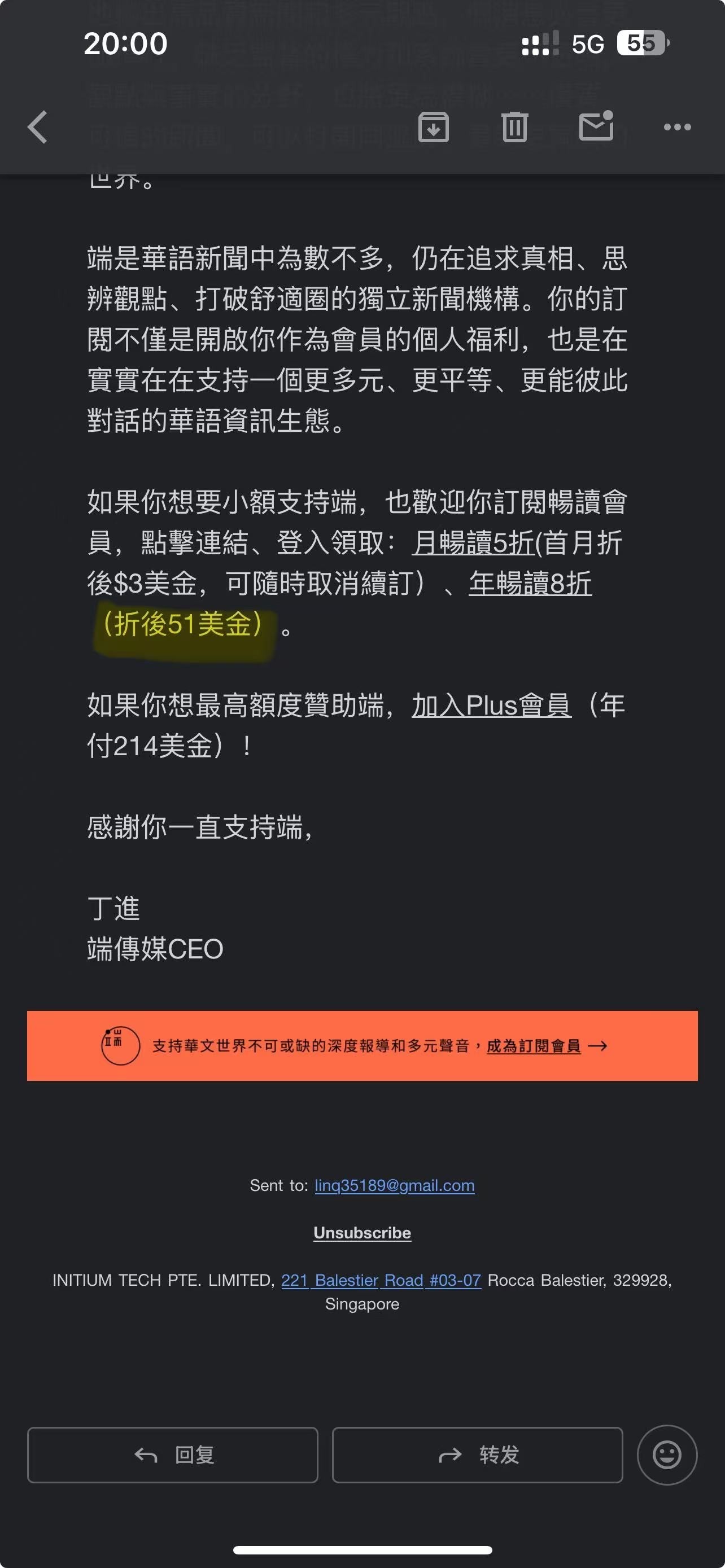The image size is (725, 1568).
Task: Delete this email with the trash icon
Action: click(x=514, y=126)
